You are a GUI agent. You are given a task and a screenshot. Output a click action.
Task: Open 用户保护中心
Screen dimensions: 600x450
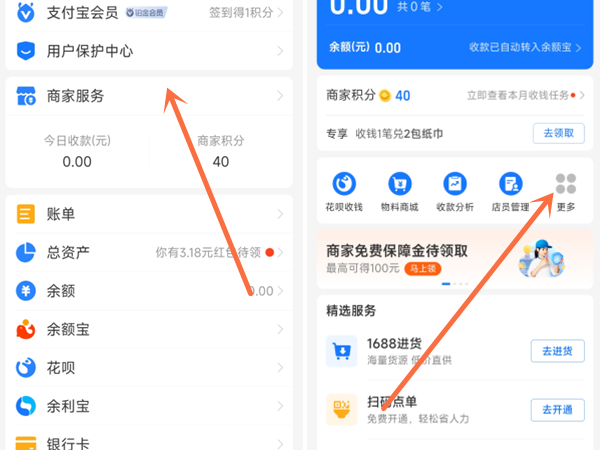pyautogui.click(x=149, y=51)
